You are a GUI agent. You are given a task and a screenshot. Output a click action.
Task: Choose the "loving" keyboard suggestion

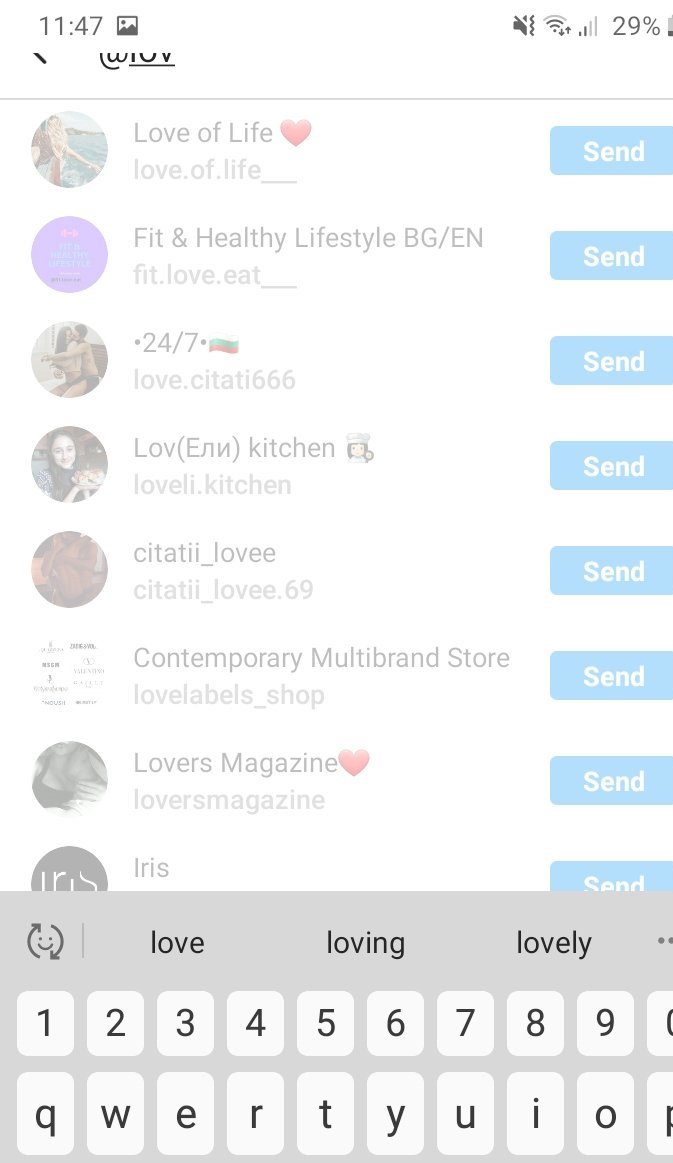pyautogui.click(x=365, y=943)
